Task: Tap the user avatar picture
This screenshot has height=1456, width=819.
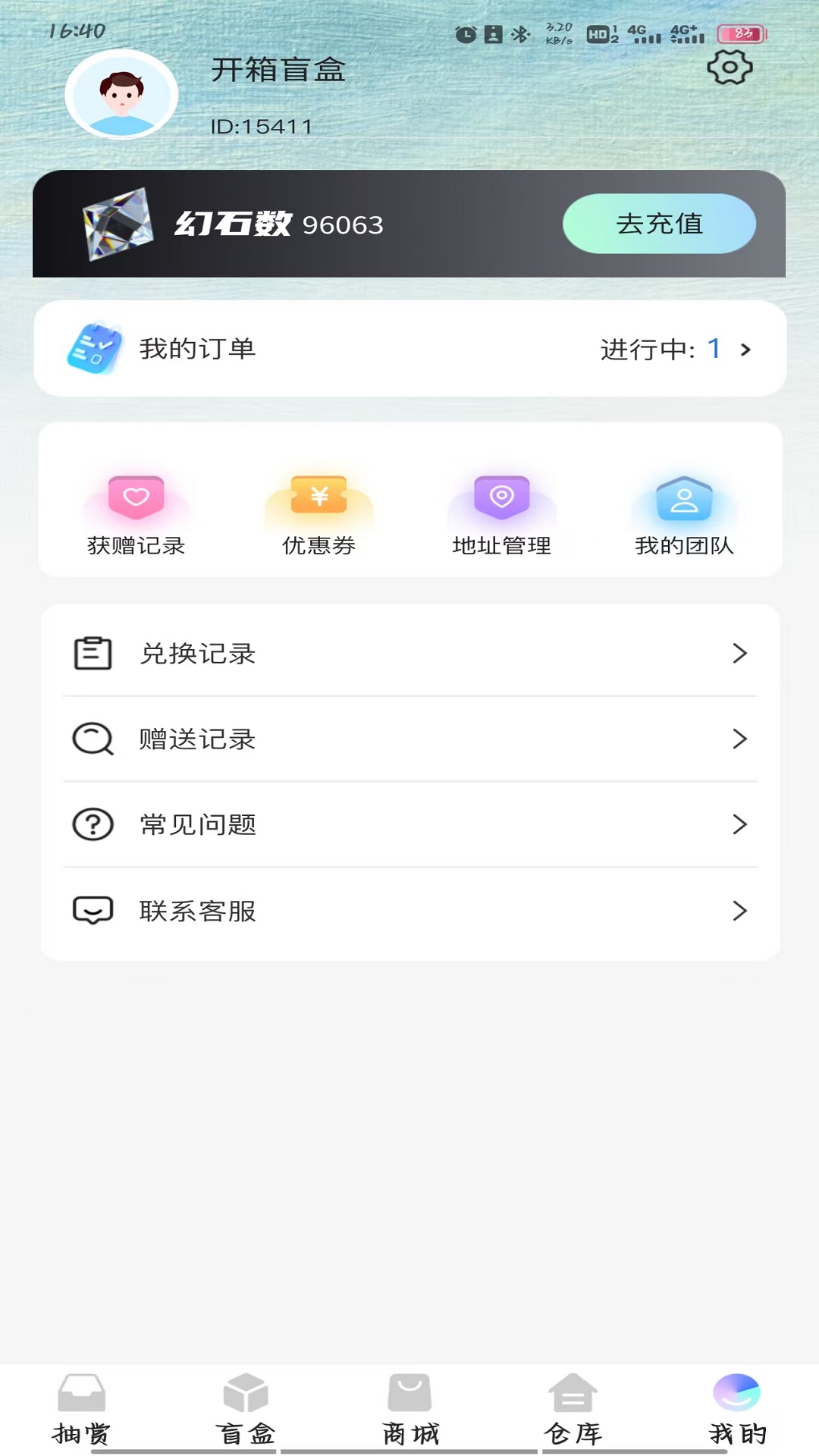Action: click(121, 94)
